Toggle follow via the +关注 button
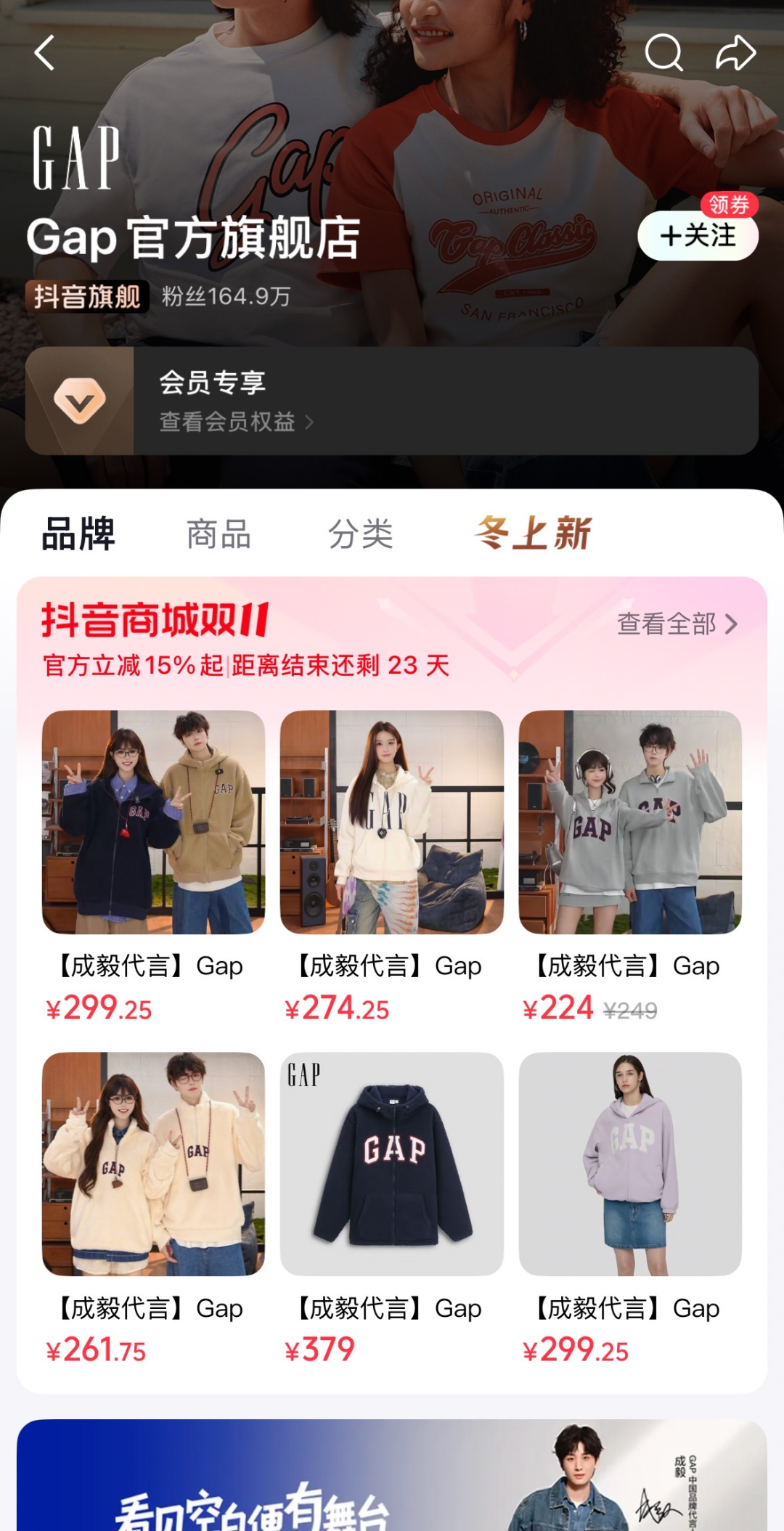784x1531 pixels. click(698, 234)
